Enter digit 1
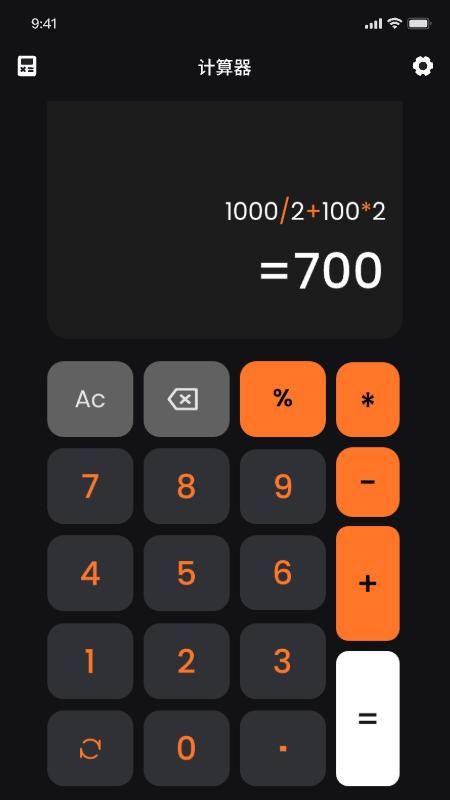Viewport: 450px width, 800px height. point(90,661)
